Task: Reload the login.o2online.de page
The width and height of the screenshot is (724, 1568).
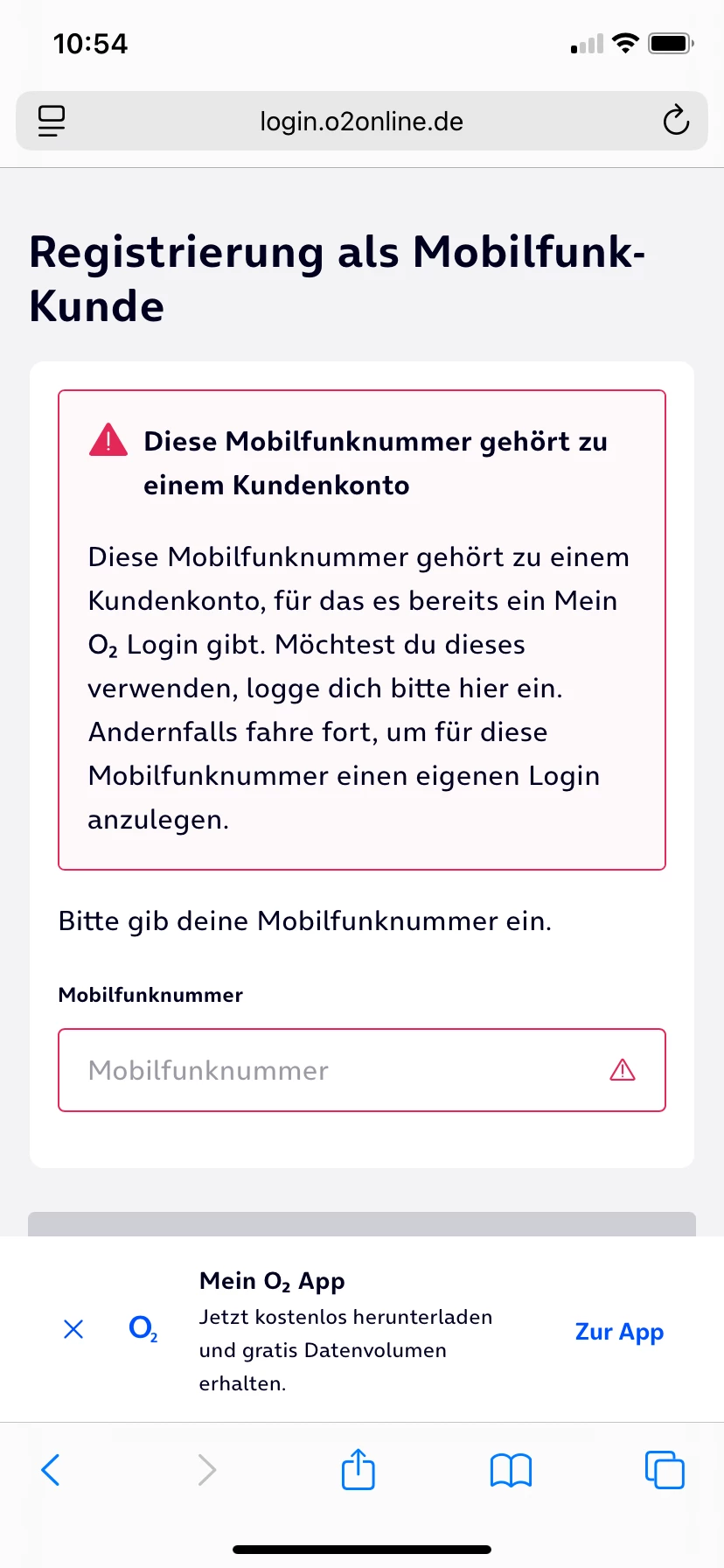Action: pos(676,121)
